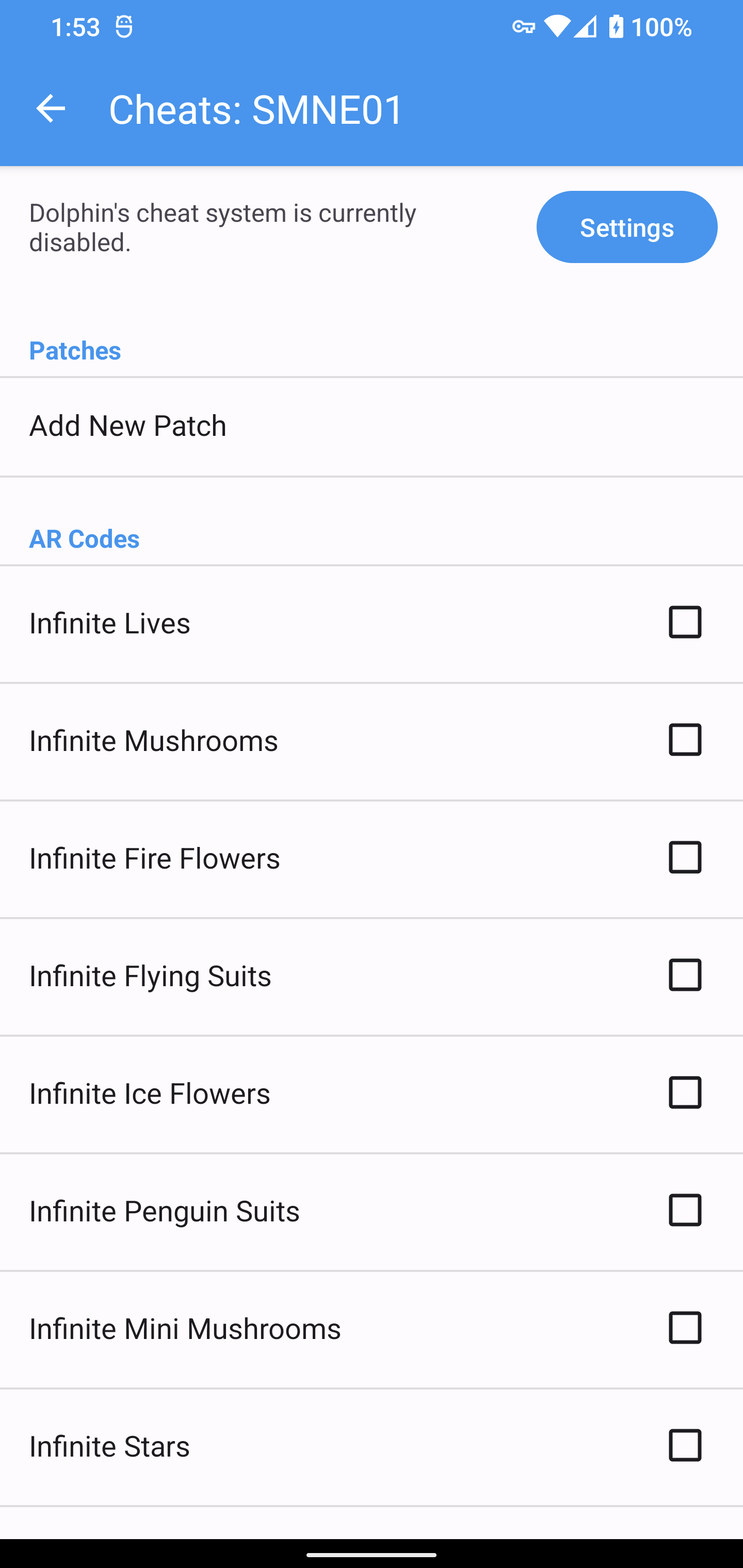This screenshot has height=1568, width=743.
Task: Tap the Infinite Stars row label
Action: click(109, 1445)
